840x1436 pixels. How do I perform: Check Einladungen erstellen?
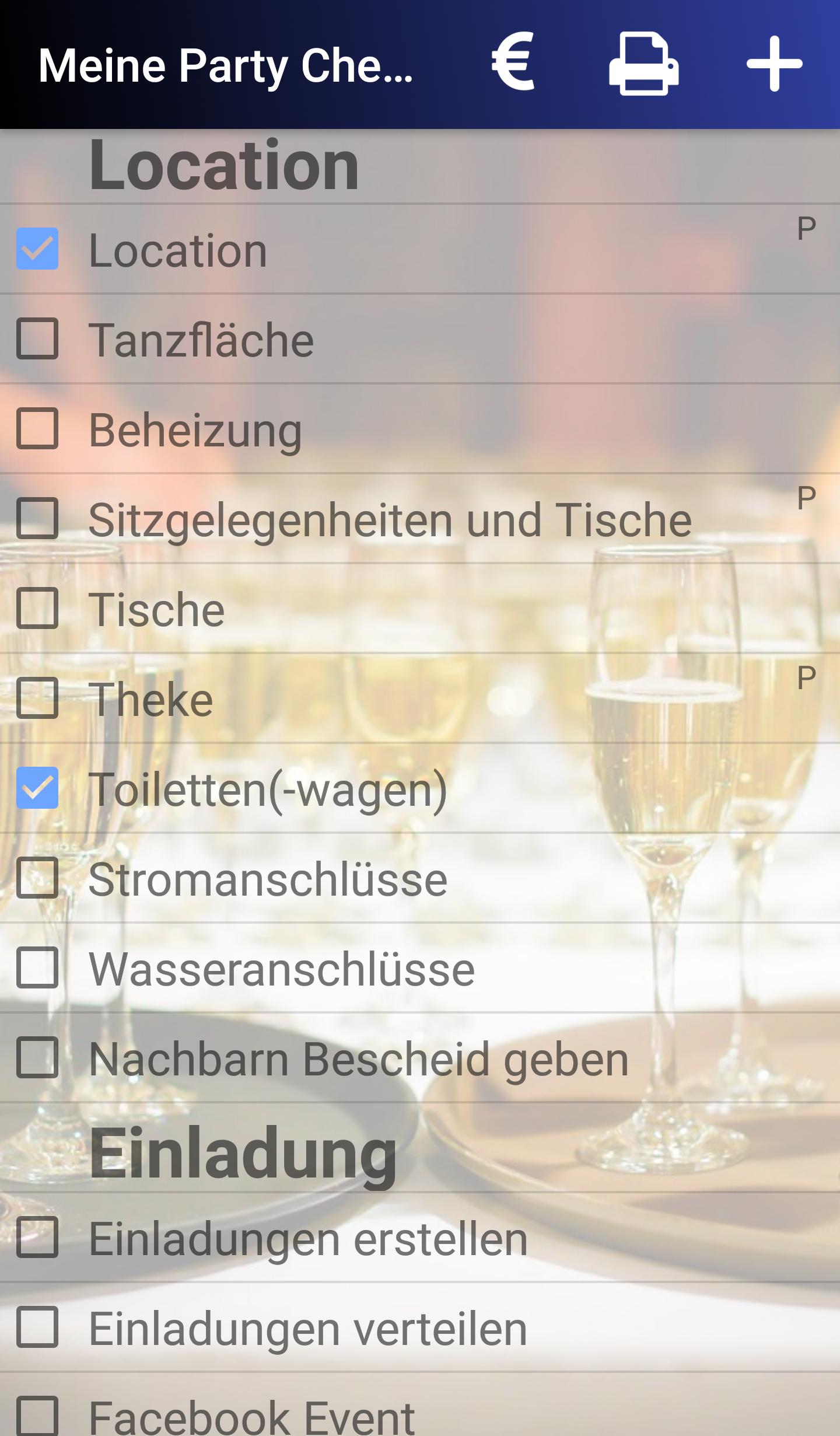[36, 1238]
